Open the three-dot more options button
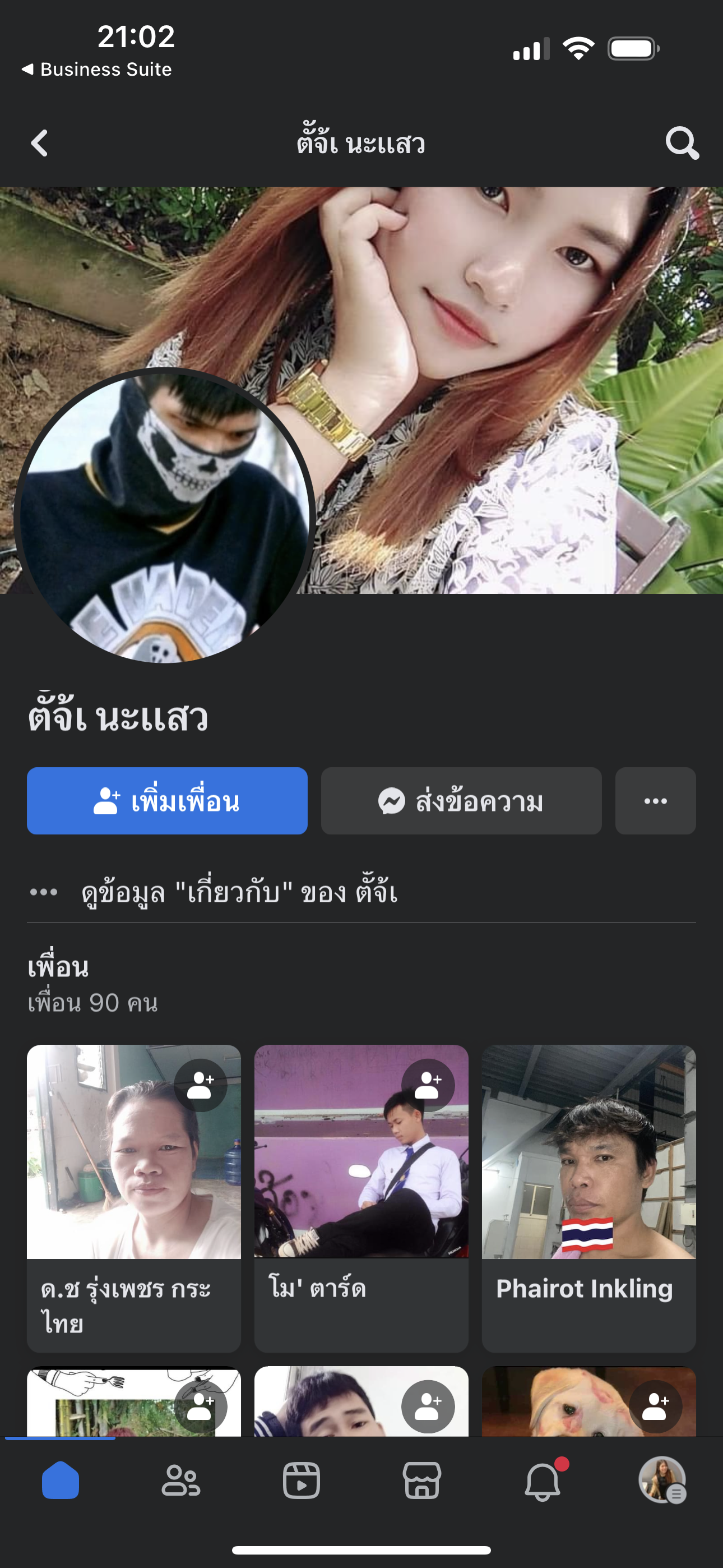Viewport: 723px width, 1568px height. [x=655, y=801]
